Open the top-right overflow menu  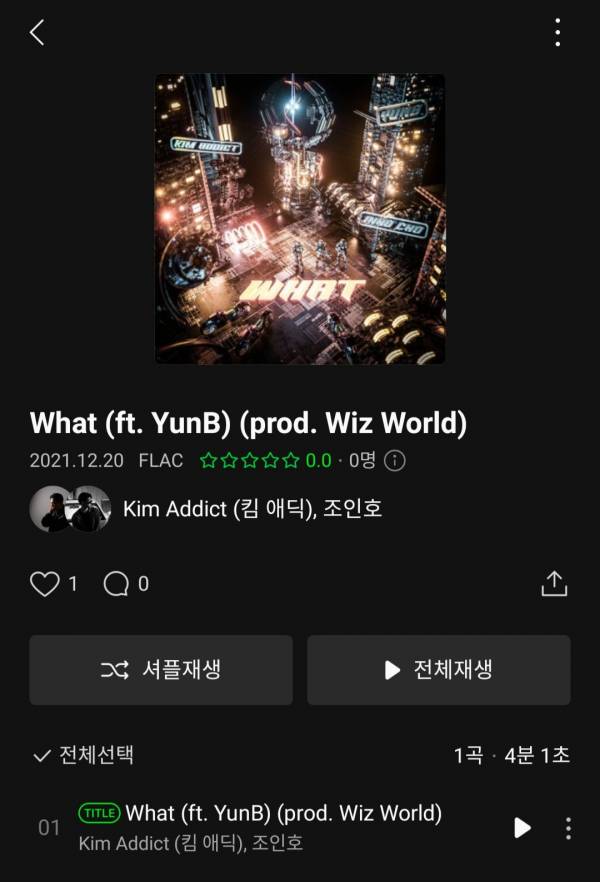click(557, 32)
